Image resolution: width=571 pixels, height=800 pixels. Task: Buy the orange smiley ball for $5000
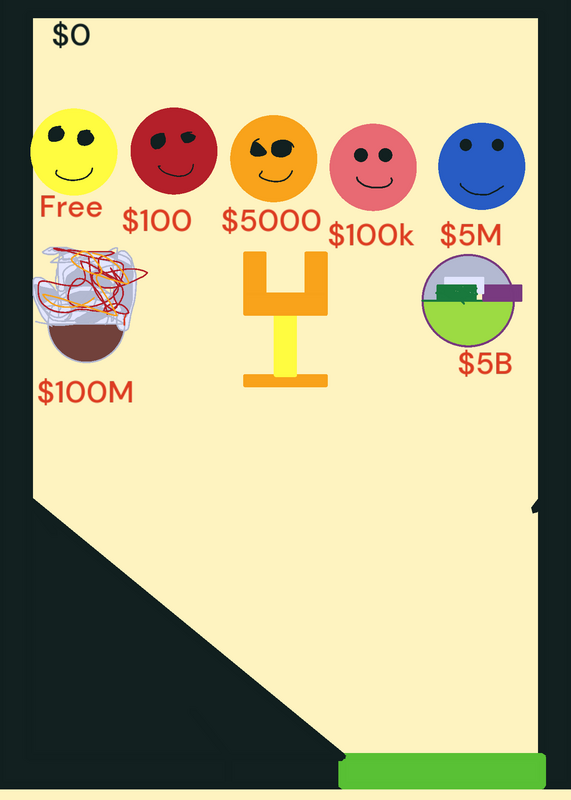(274, 159)
